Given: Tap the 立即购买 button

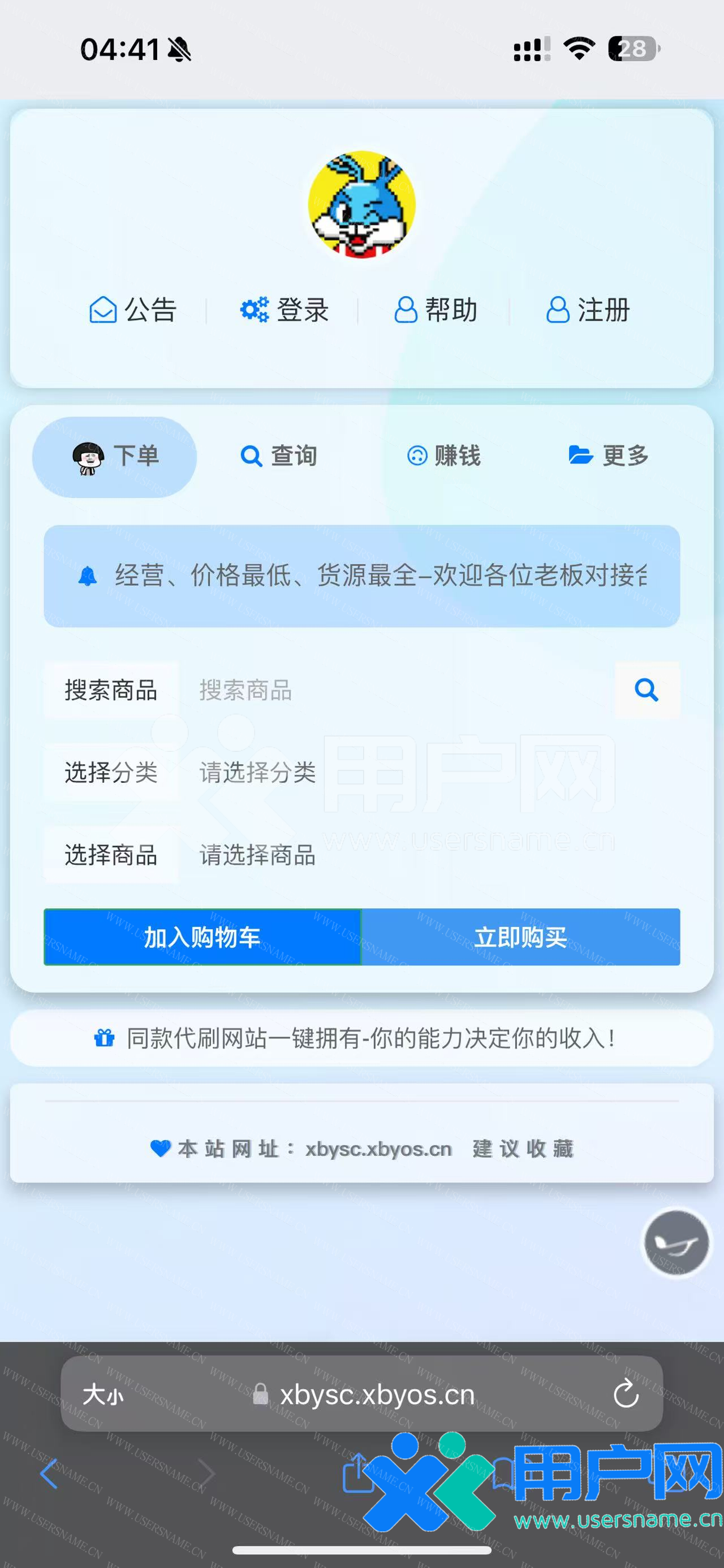Looking at the screenshot, I should [x=520, y=937].
